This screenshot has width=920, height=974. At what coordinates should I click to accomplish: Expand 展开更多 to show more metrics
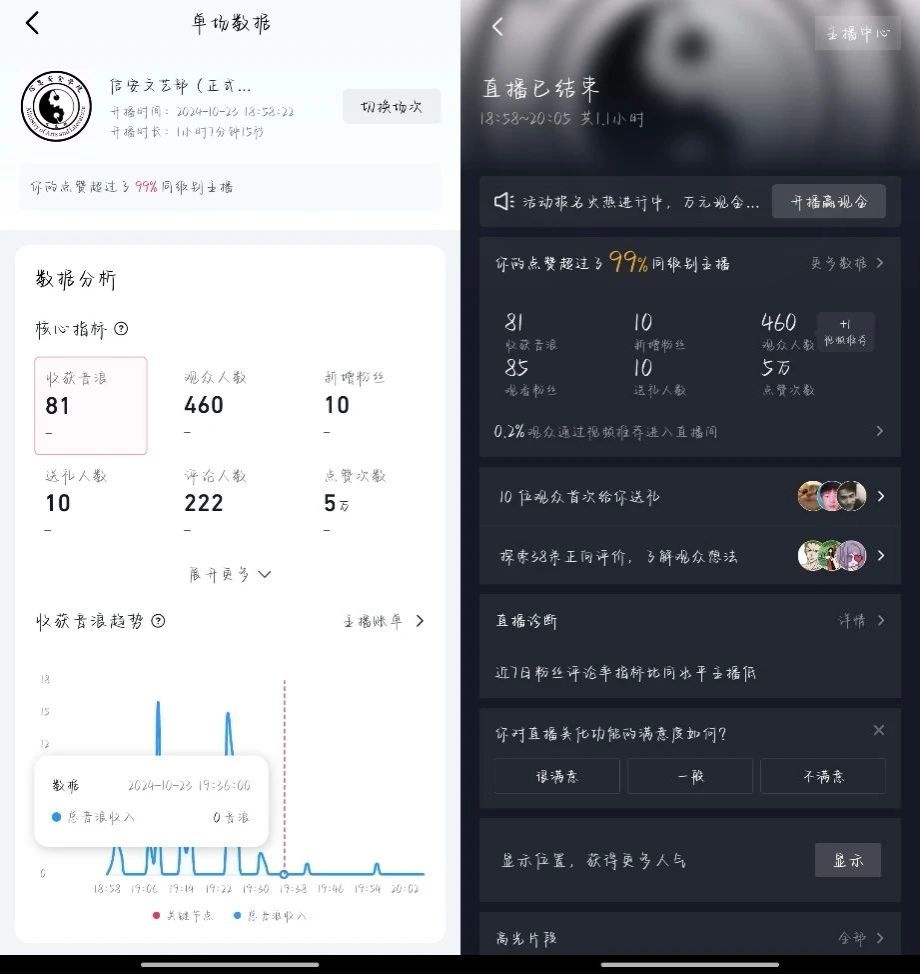pos(230,574)
